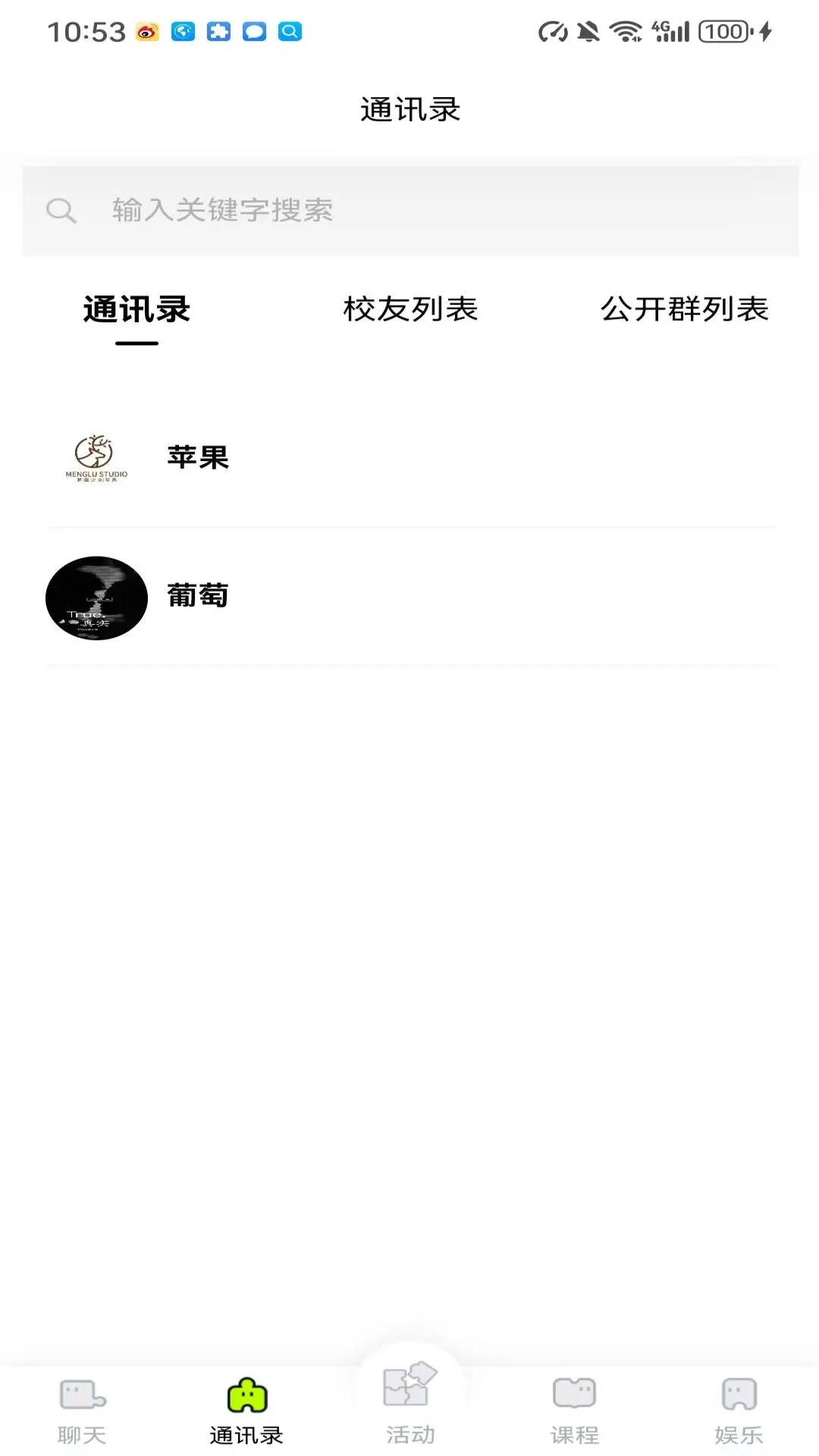Open the 葡萄 contact avatar
This screenshot has width=819, height=1456.
(x=96, y=598)
